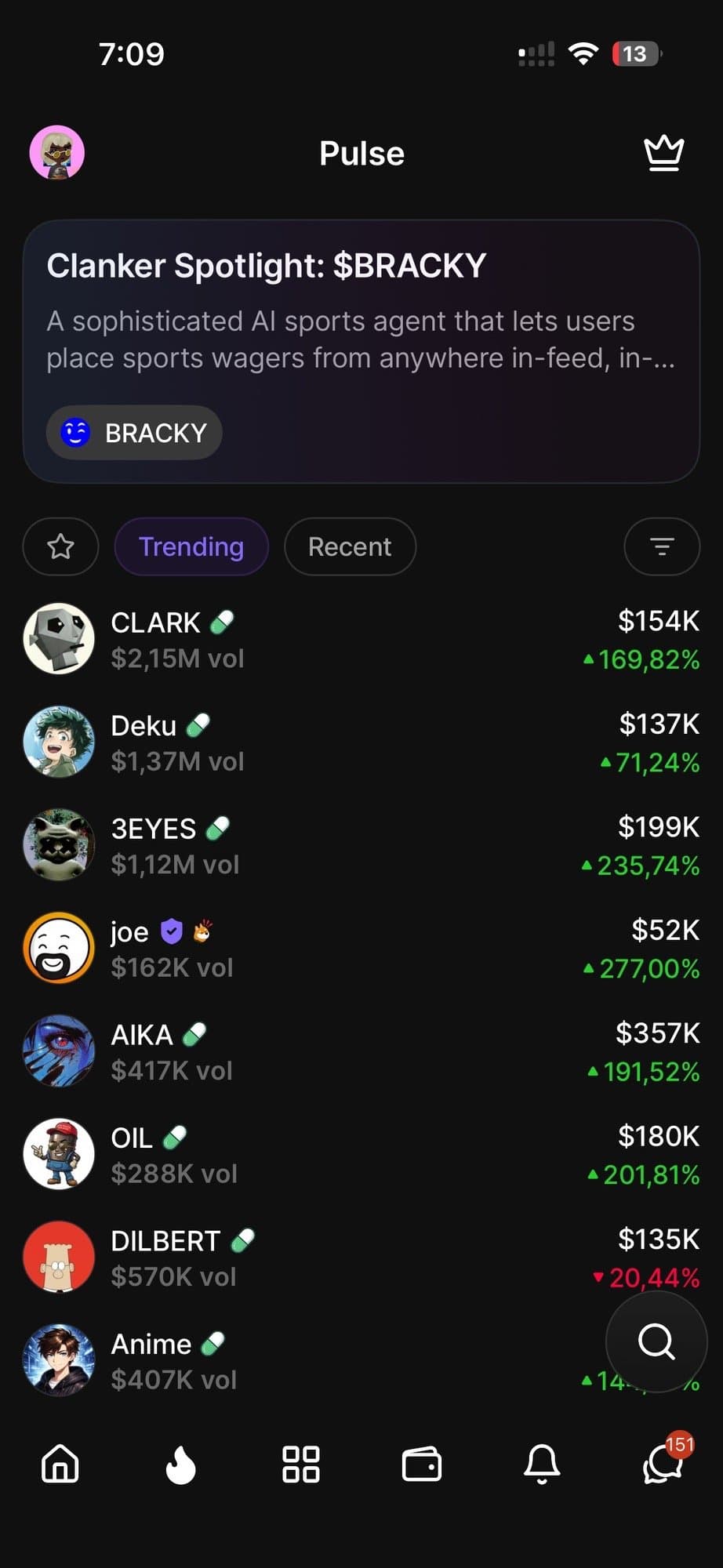This screenshot has height=1568, width=723.
Task: Open the notifications bell
Action: (x=542, y=1464)
